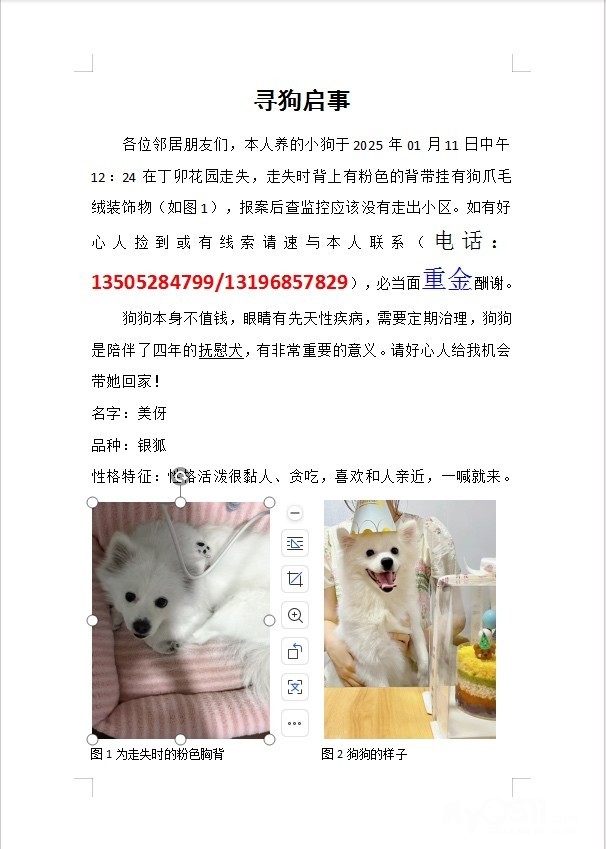Viewport: 606px width, 849px height.
Task: Open more picture options (three dots)
Action: pos(295,722)
